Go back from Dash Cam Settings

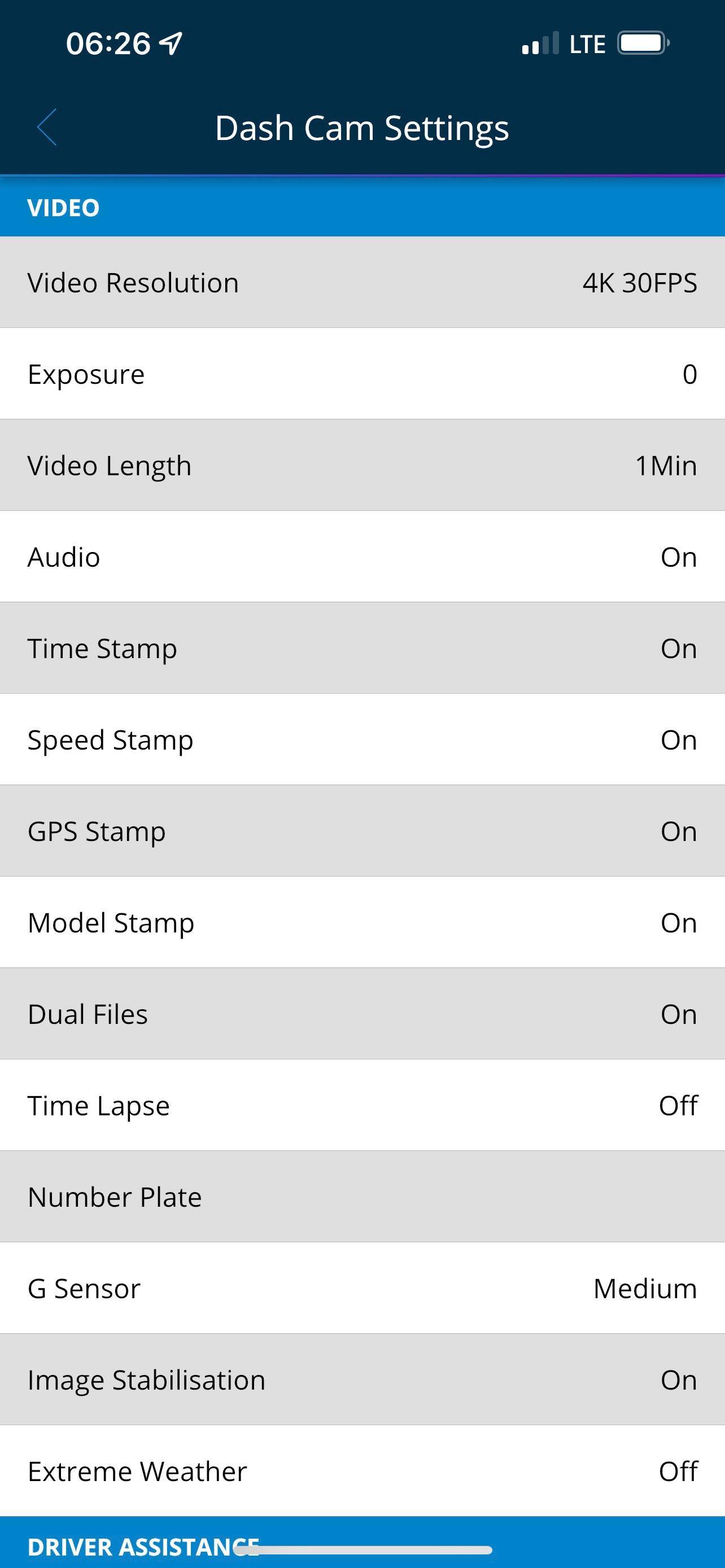pyautogui.click(x=47, y=127)
